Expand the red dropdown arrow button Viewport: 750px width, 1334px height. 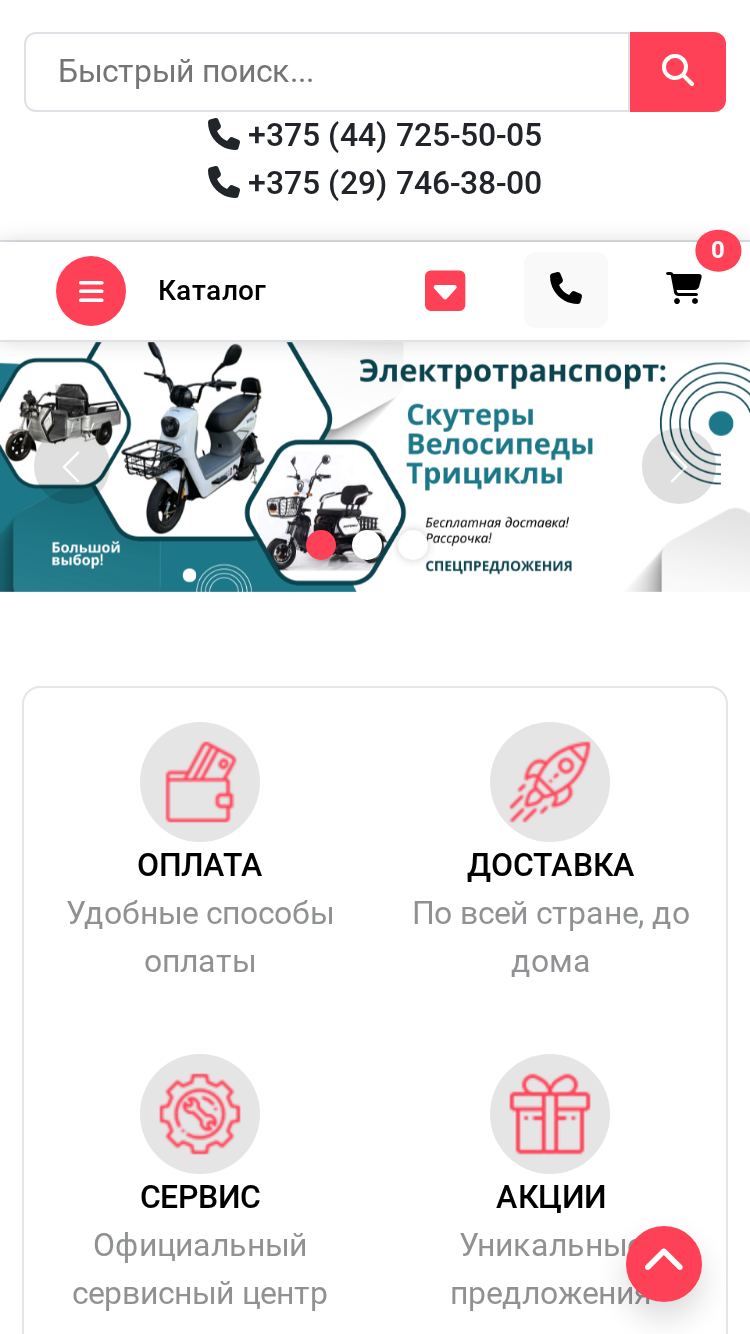(445, 291)
